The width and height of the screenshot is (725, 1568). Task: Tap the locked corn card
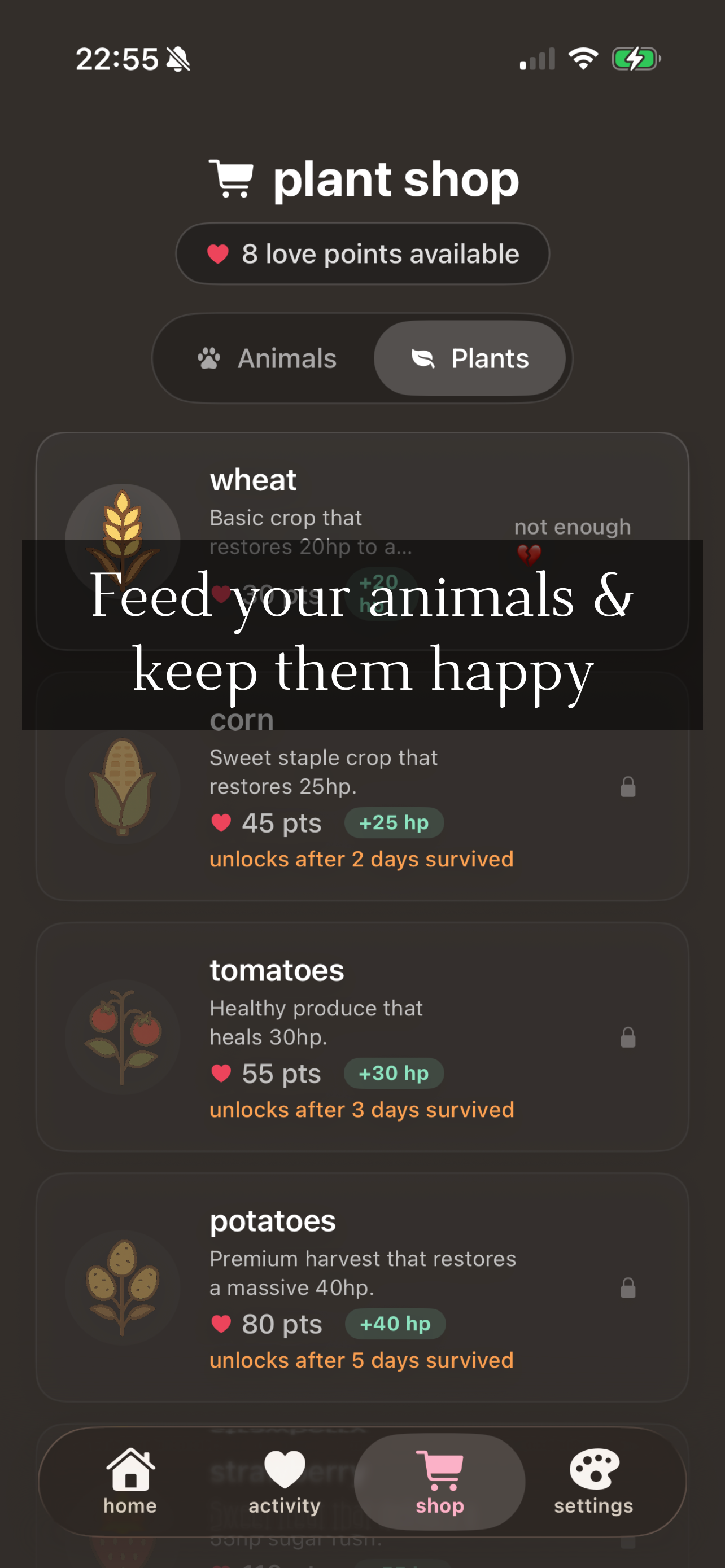(362, 786)
